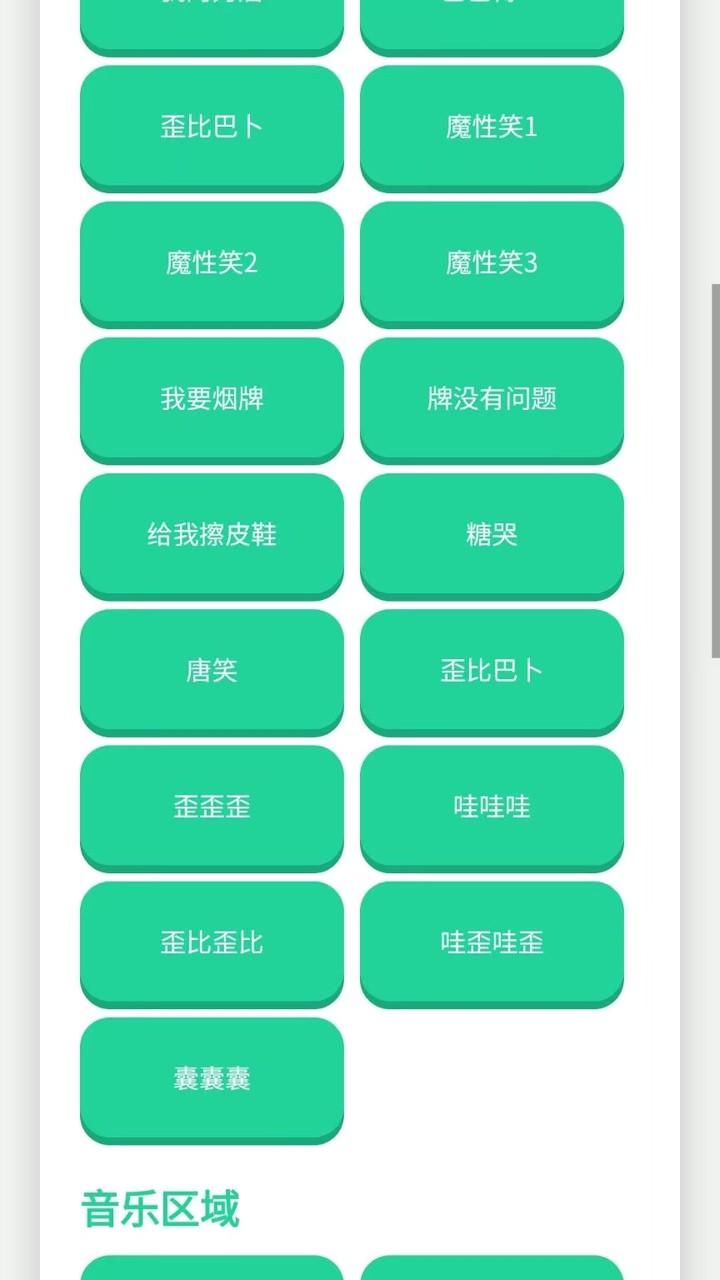
Task: Tap the 歪比歪比 button
Action: coord(211,943)
